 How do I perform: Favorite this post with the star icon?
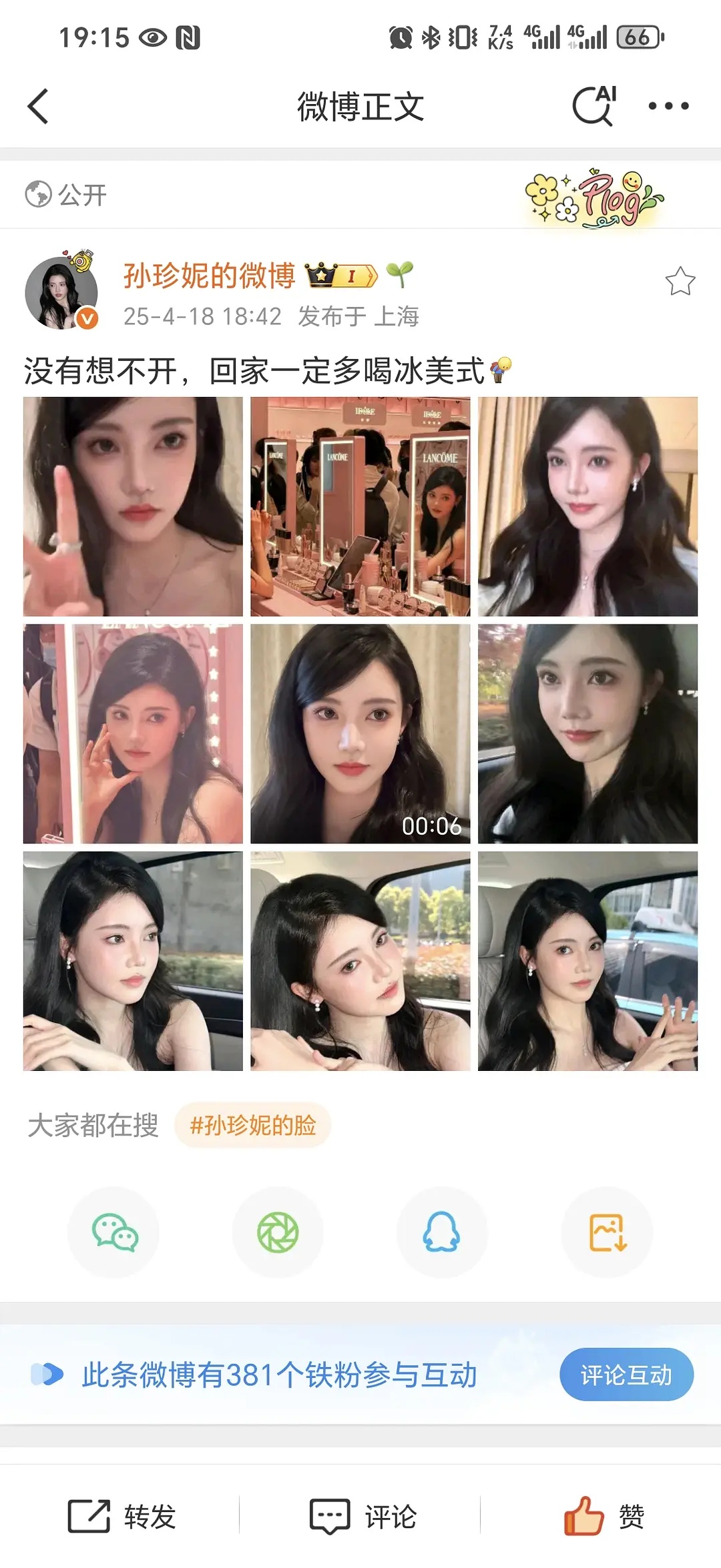[x=680, y=282]
